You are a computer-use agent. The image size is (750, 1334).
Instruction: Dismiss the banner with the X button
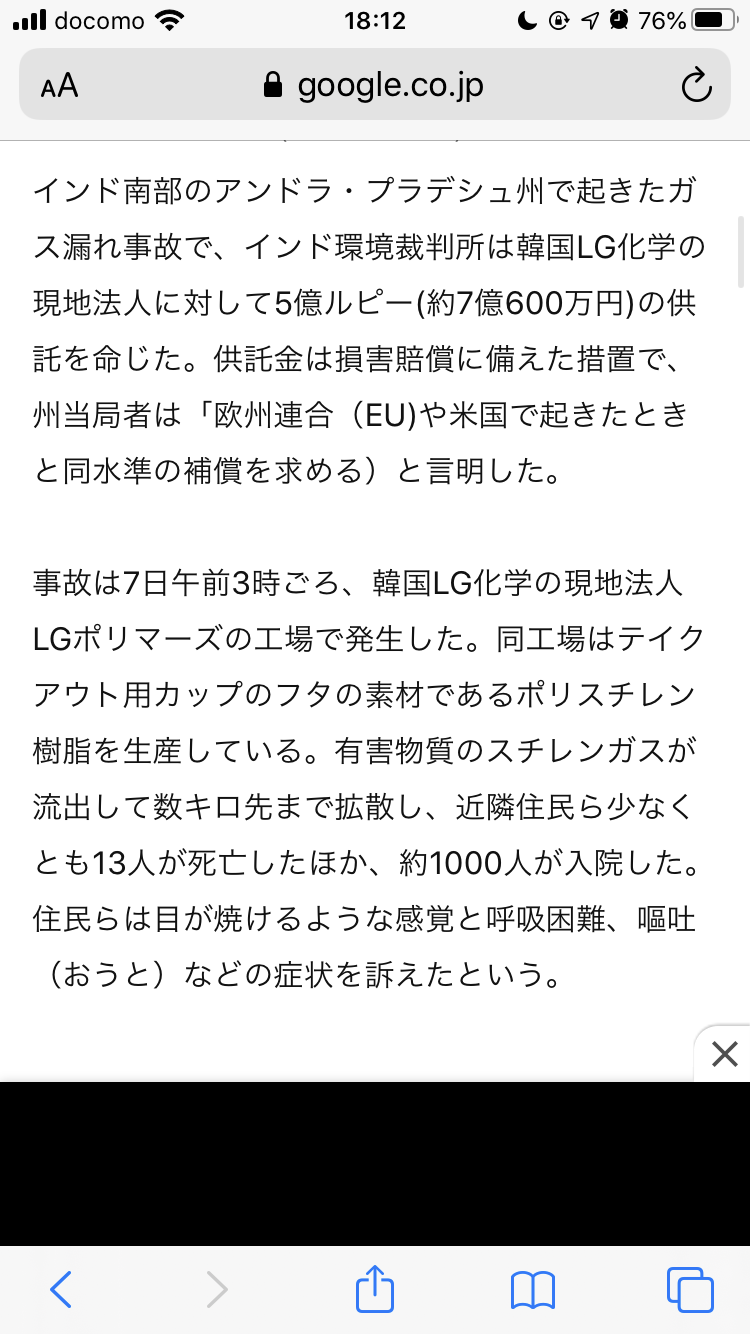(723, 1054)
